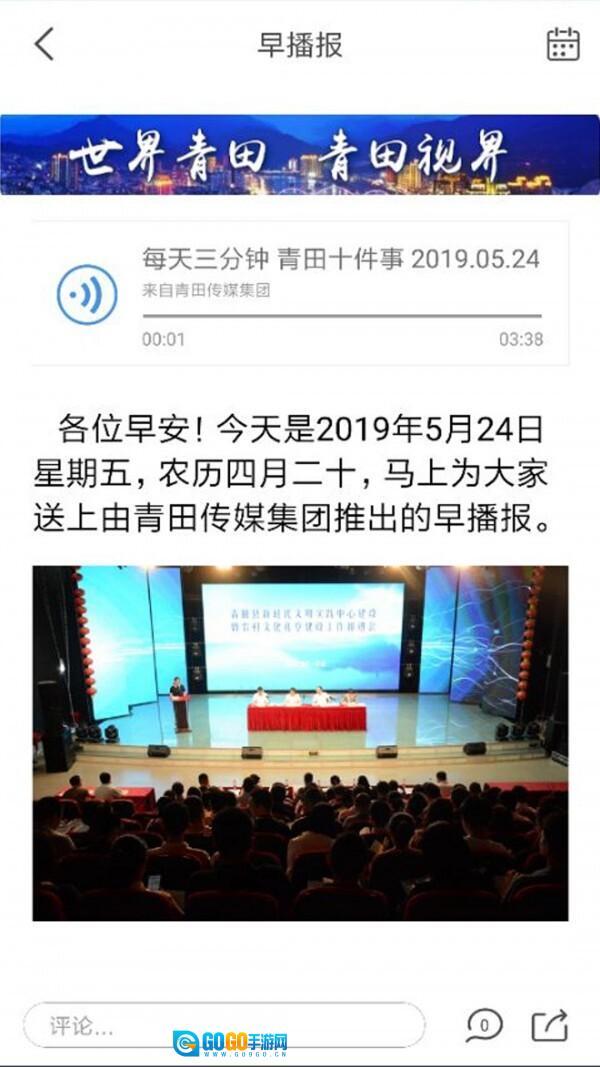The height and width of the screenshot is (1067, 600).
Task: Share this 早播报 article
Action: 549,1025
